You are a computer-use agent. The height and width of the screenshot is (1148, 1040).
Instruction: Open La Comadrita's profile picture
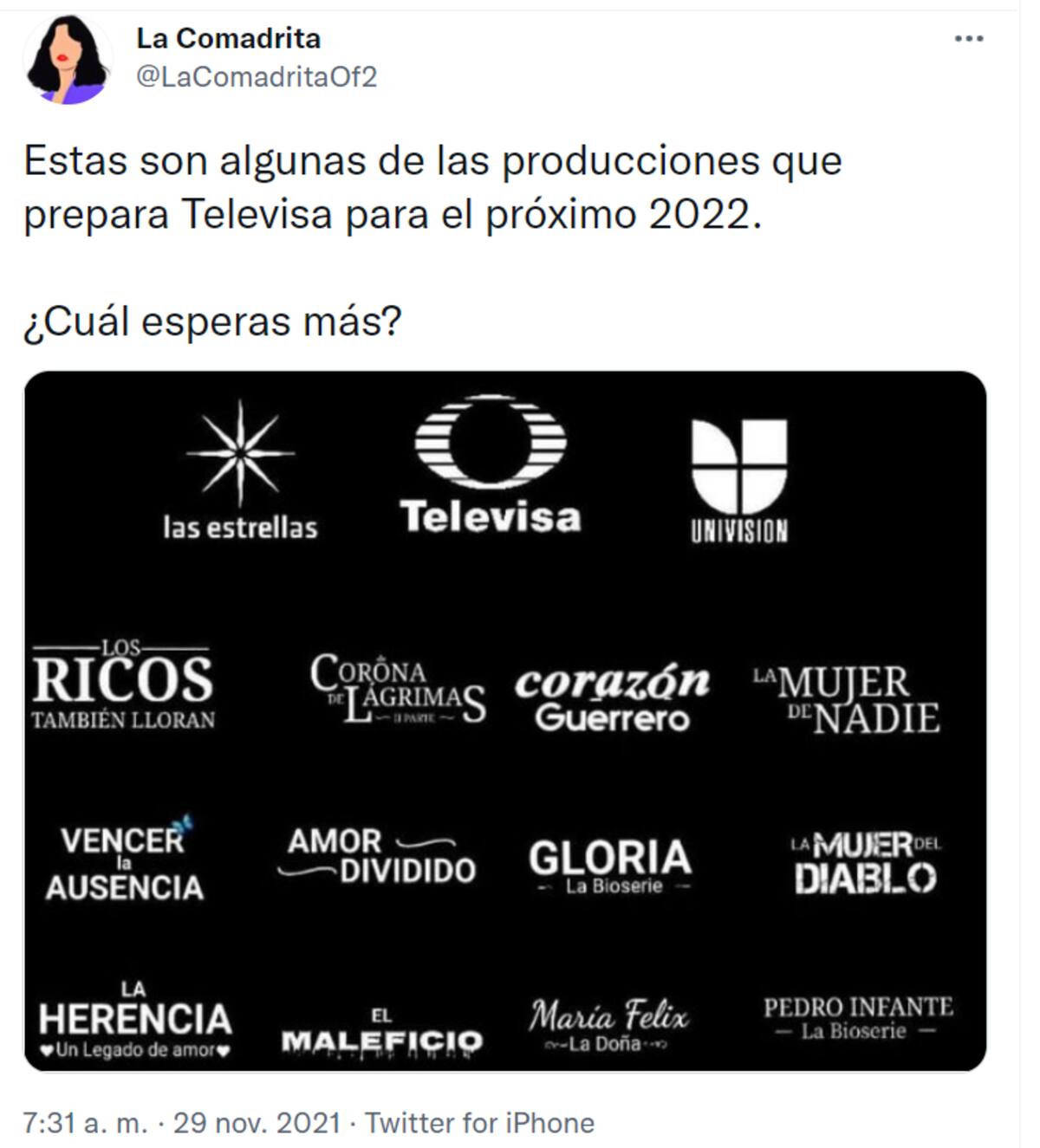click(x=67, y=59)
